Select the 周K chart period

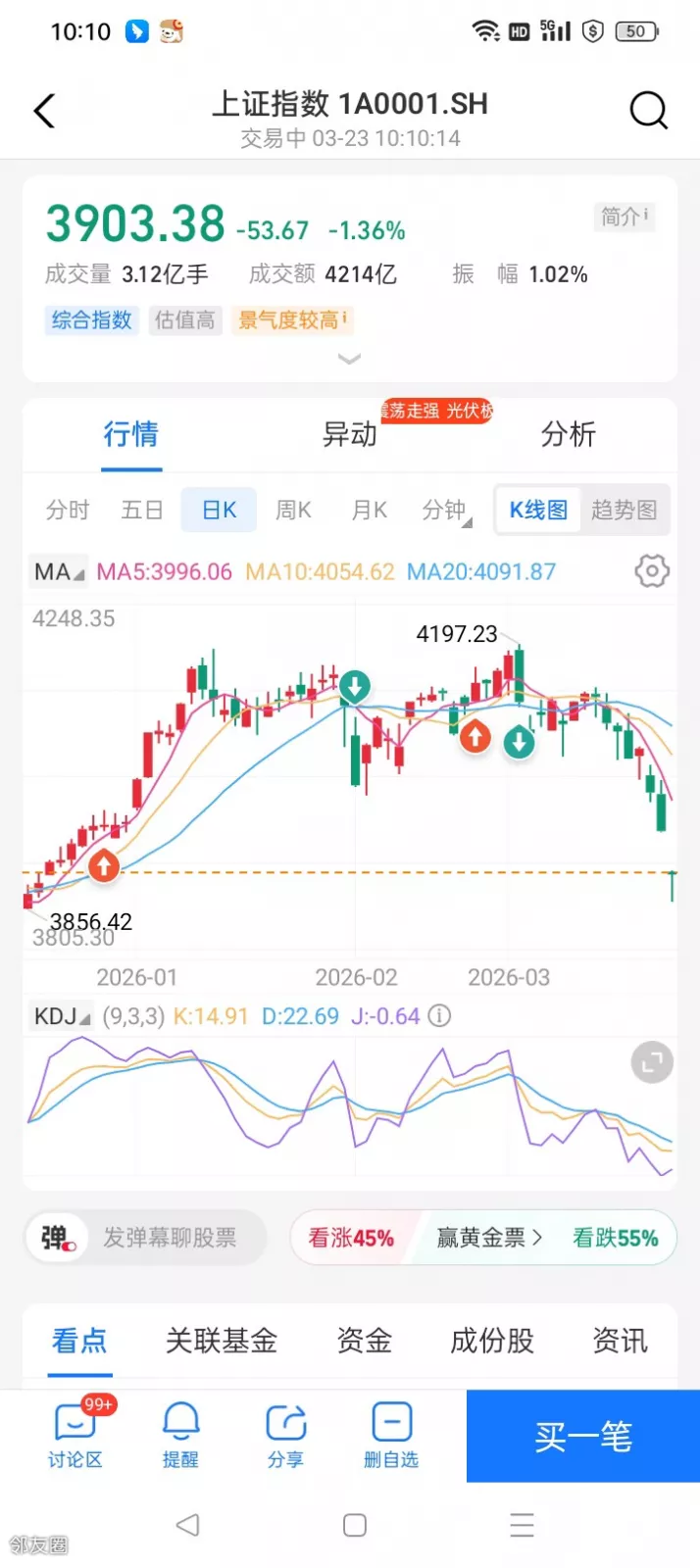pos(293,511)
